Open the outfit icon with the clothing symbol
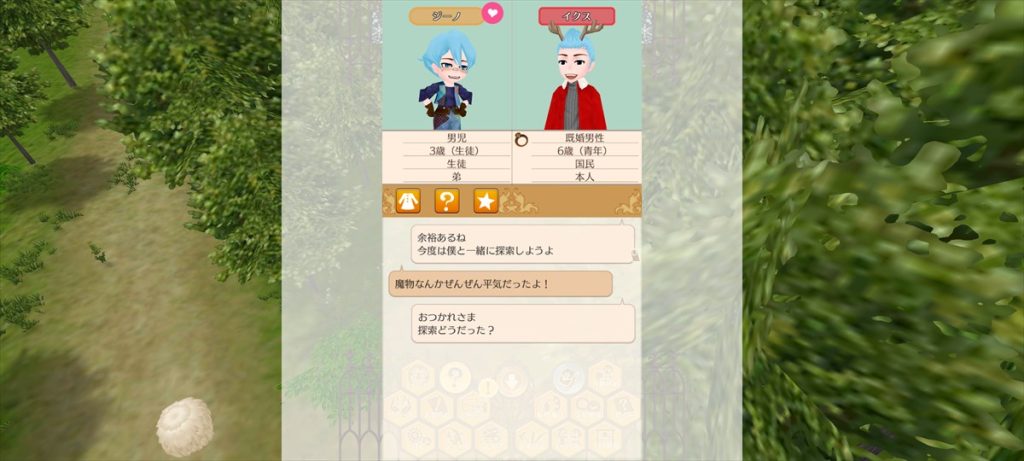The image size is (1024, 461). (408, 201)
